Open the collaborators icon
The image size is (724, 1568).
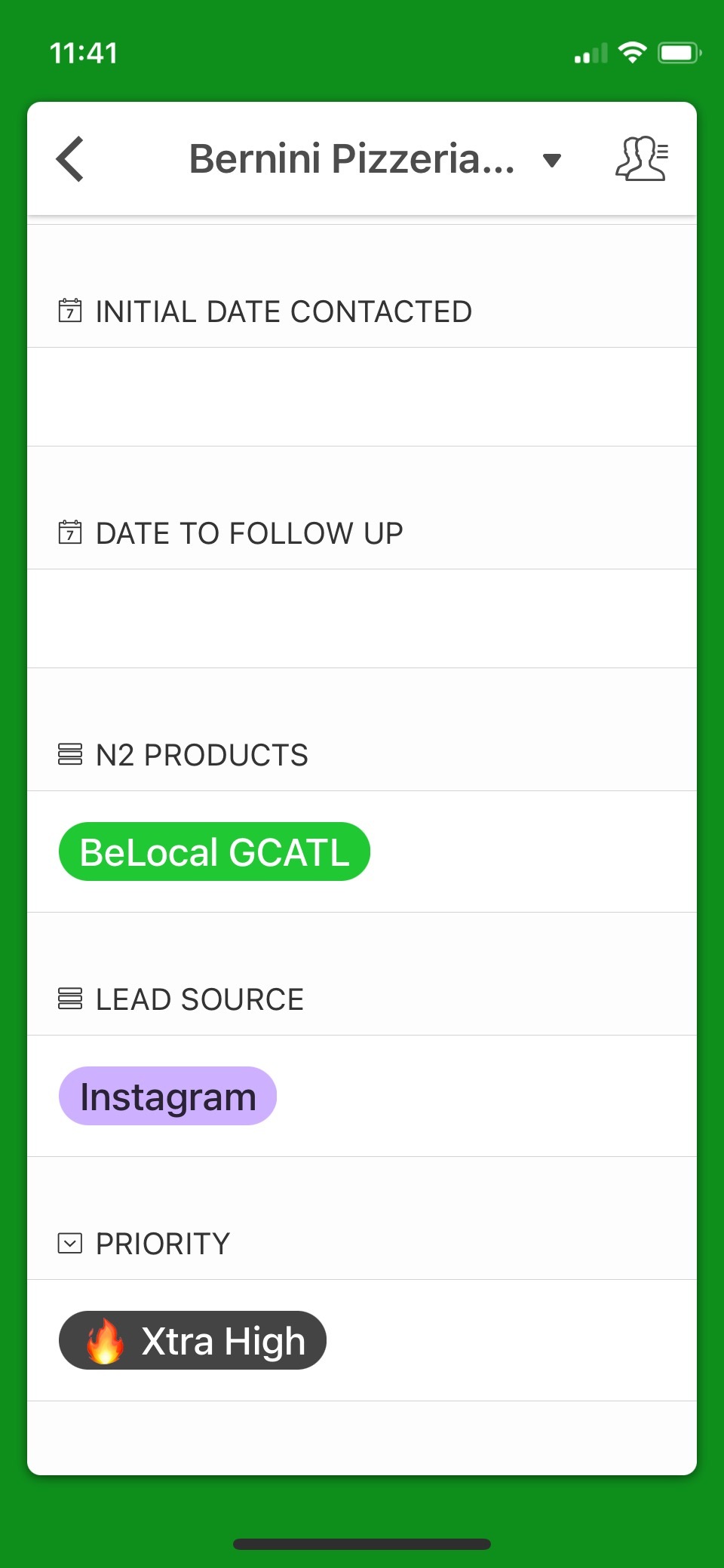(641, 159)
